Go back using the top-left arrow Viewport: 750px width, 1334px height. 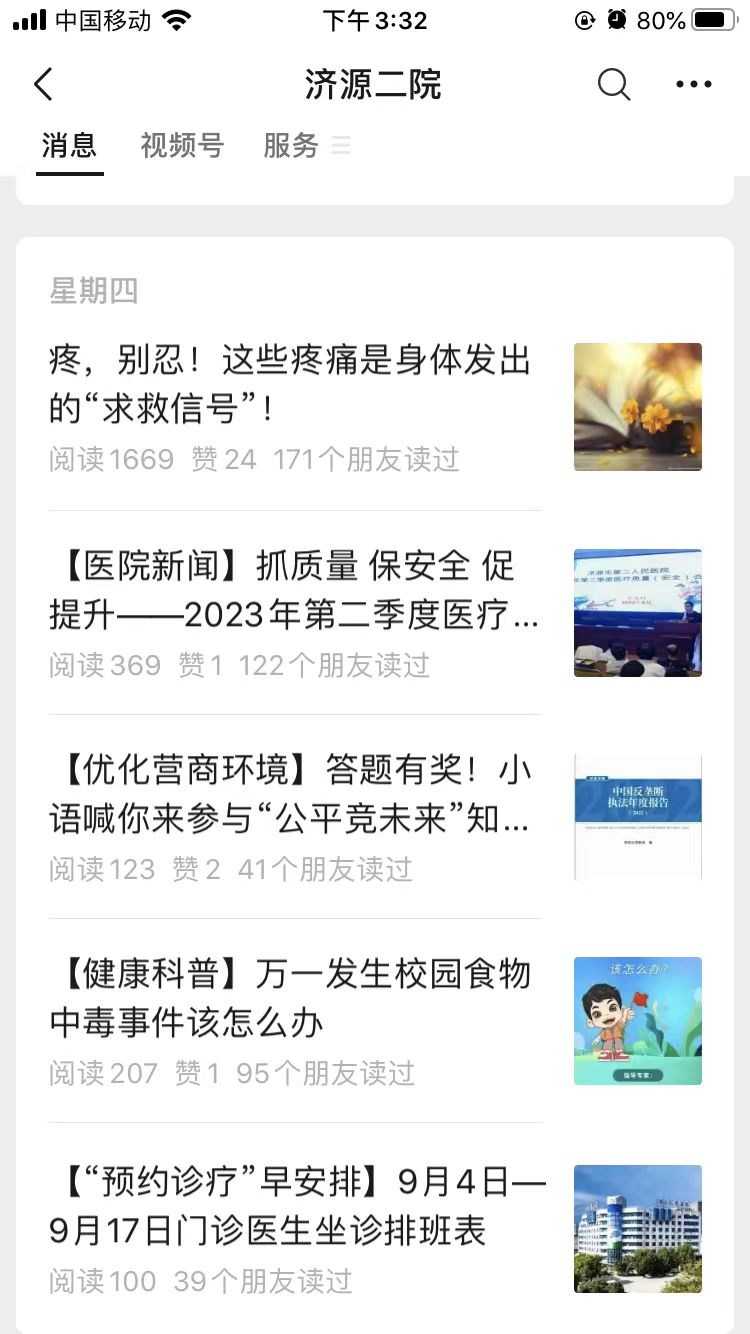43,84
